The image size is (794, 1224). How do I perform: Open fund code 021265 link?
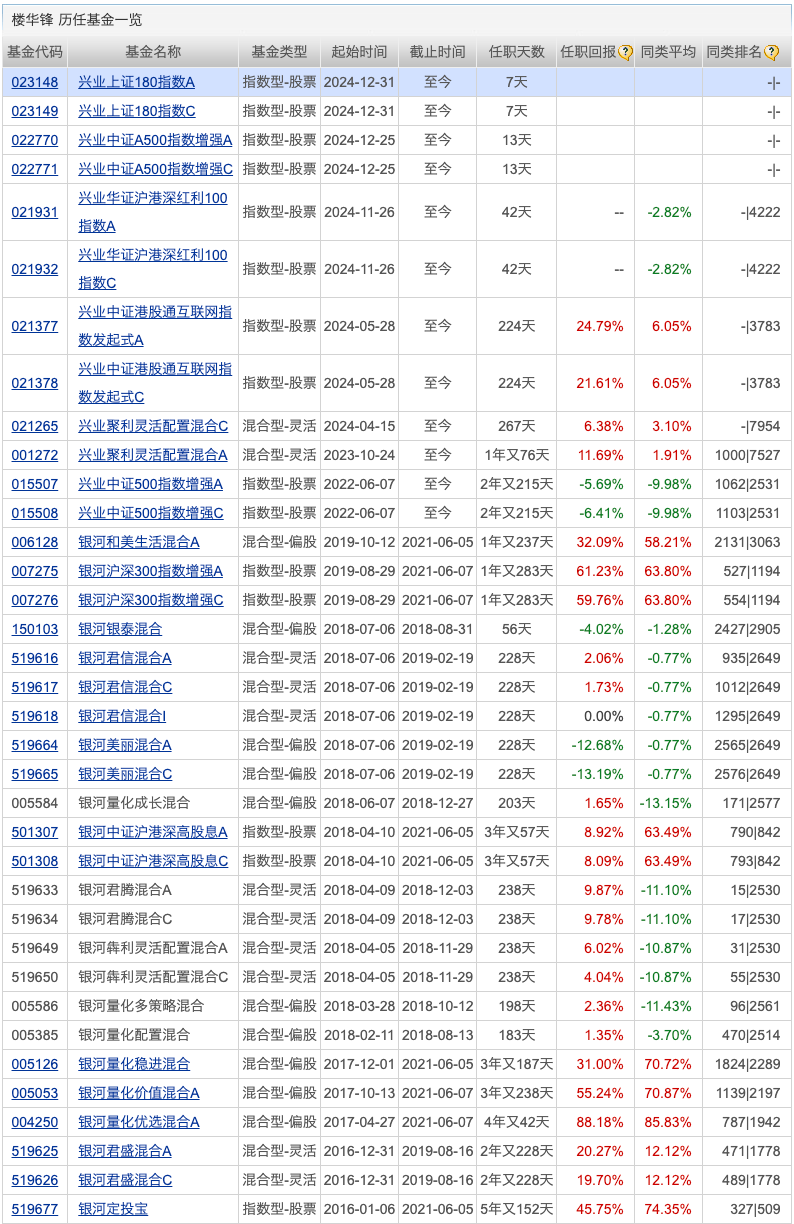tap(34, 426)
